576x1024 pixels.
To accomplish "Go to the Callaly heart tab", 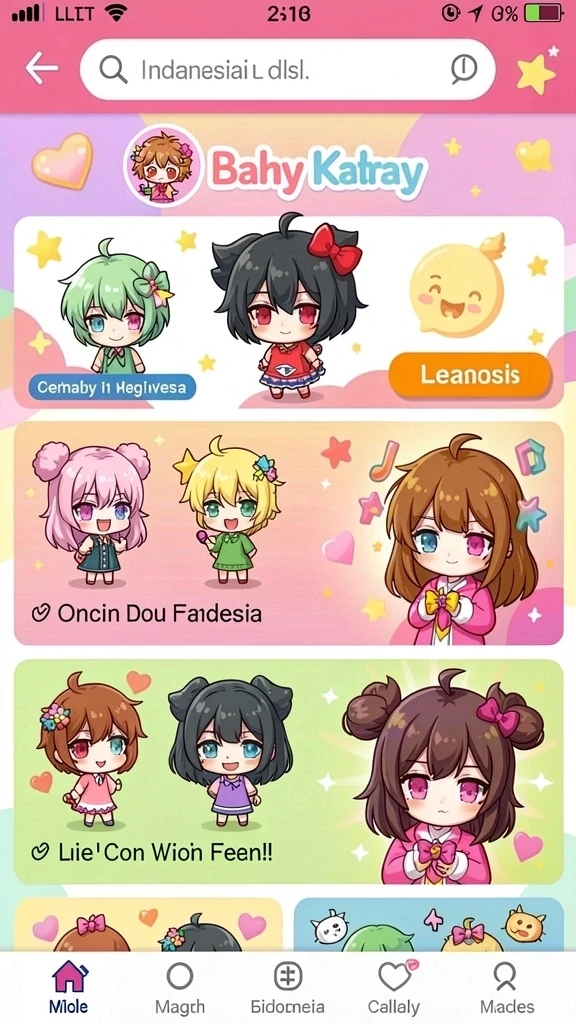I will (x=394, y=986).
